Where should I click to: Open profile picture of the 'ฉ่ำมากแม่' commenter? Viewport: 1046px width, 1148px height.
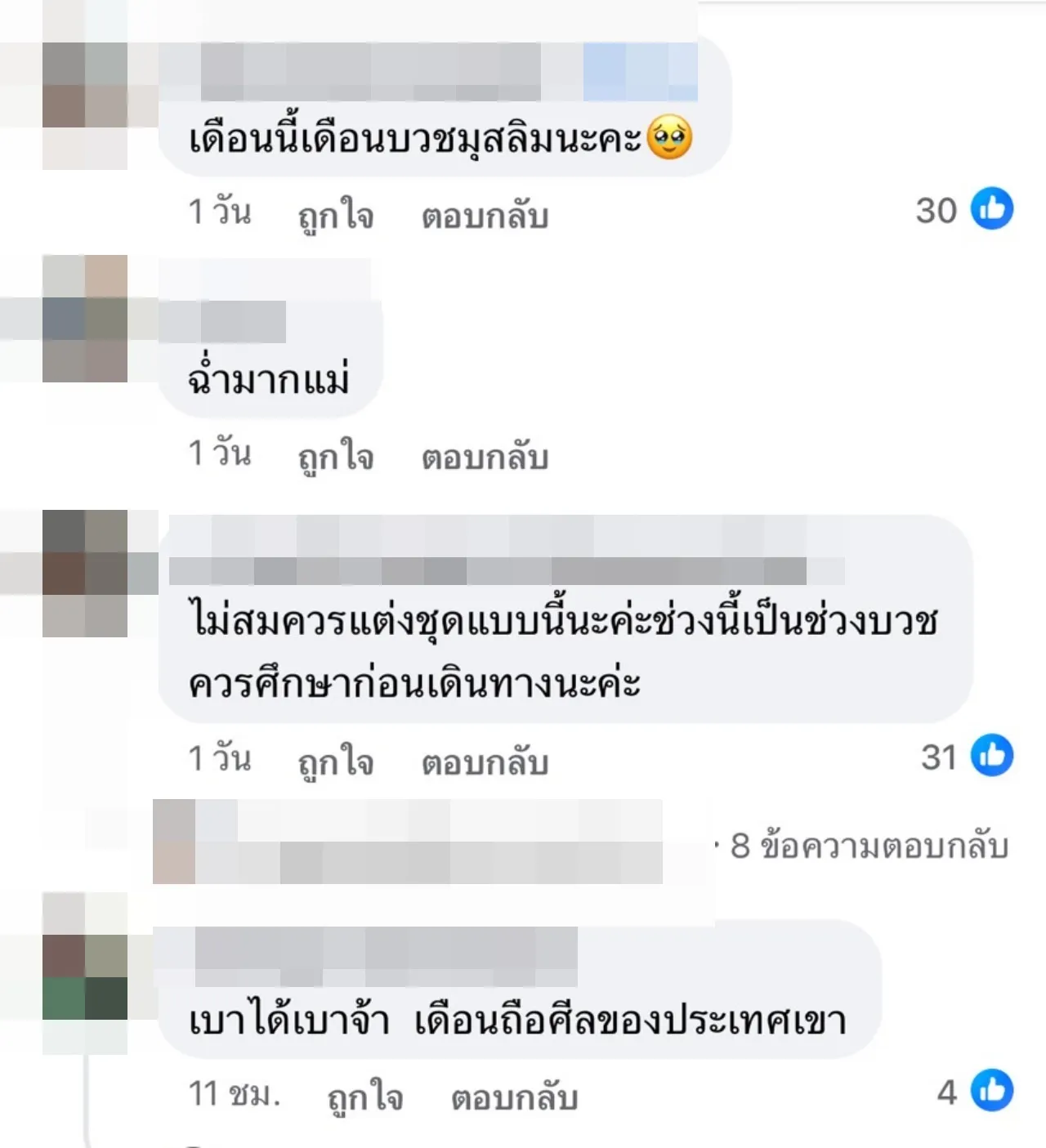(85, 319)
